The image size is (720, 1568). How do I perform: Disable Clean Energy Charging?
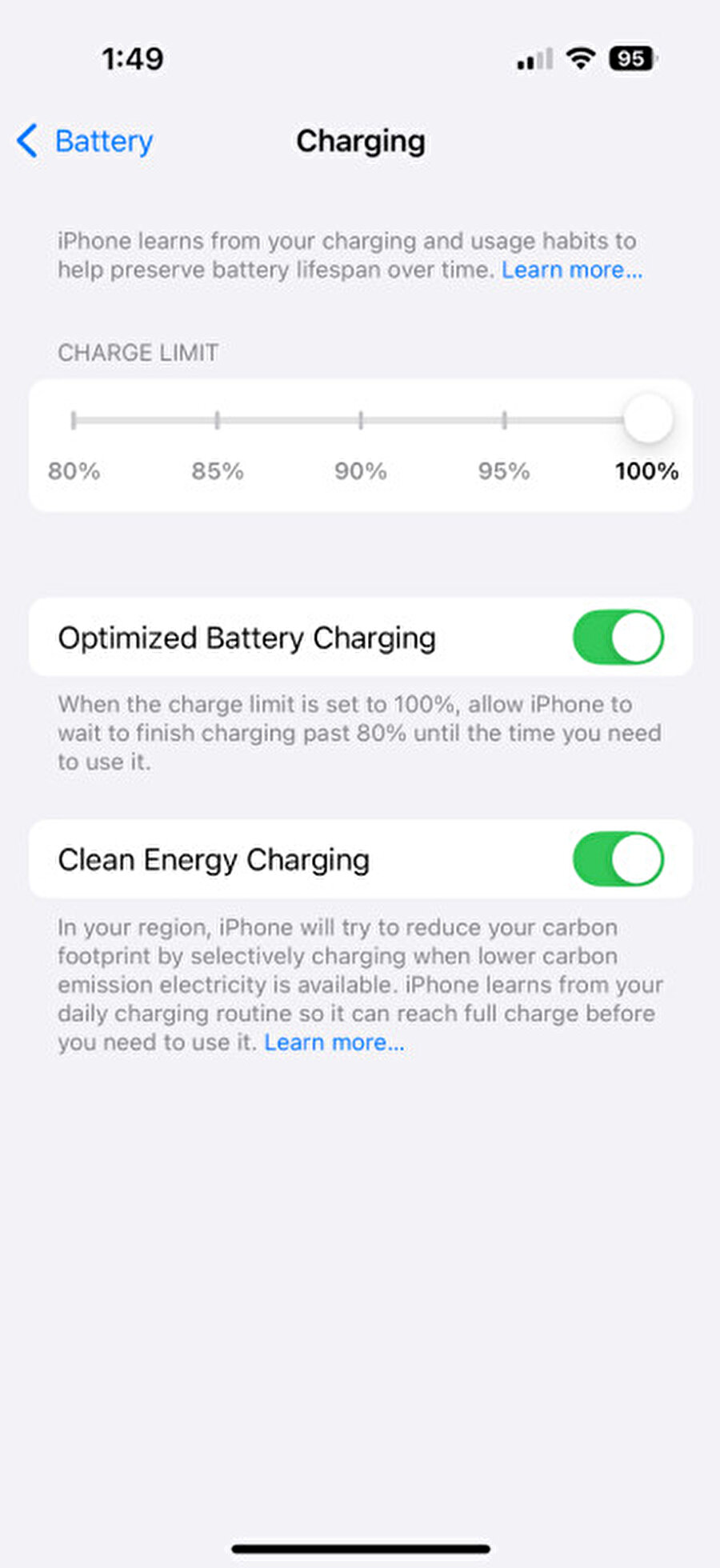pyautogui.click(x=618, y=859)
